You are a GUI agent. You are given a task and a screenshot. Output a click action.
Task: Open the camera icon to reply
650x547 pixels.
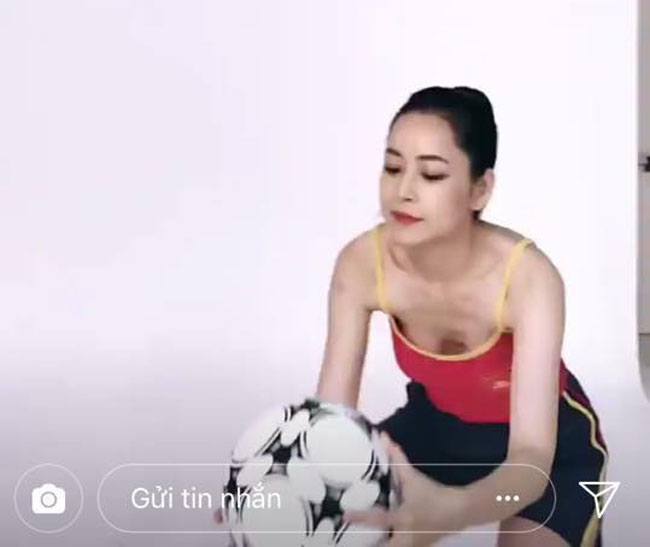(x=47, y=498)
